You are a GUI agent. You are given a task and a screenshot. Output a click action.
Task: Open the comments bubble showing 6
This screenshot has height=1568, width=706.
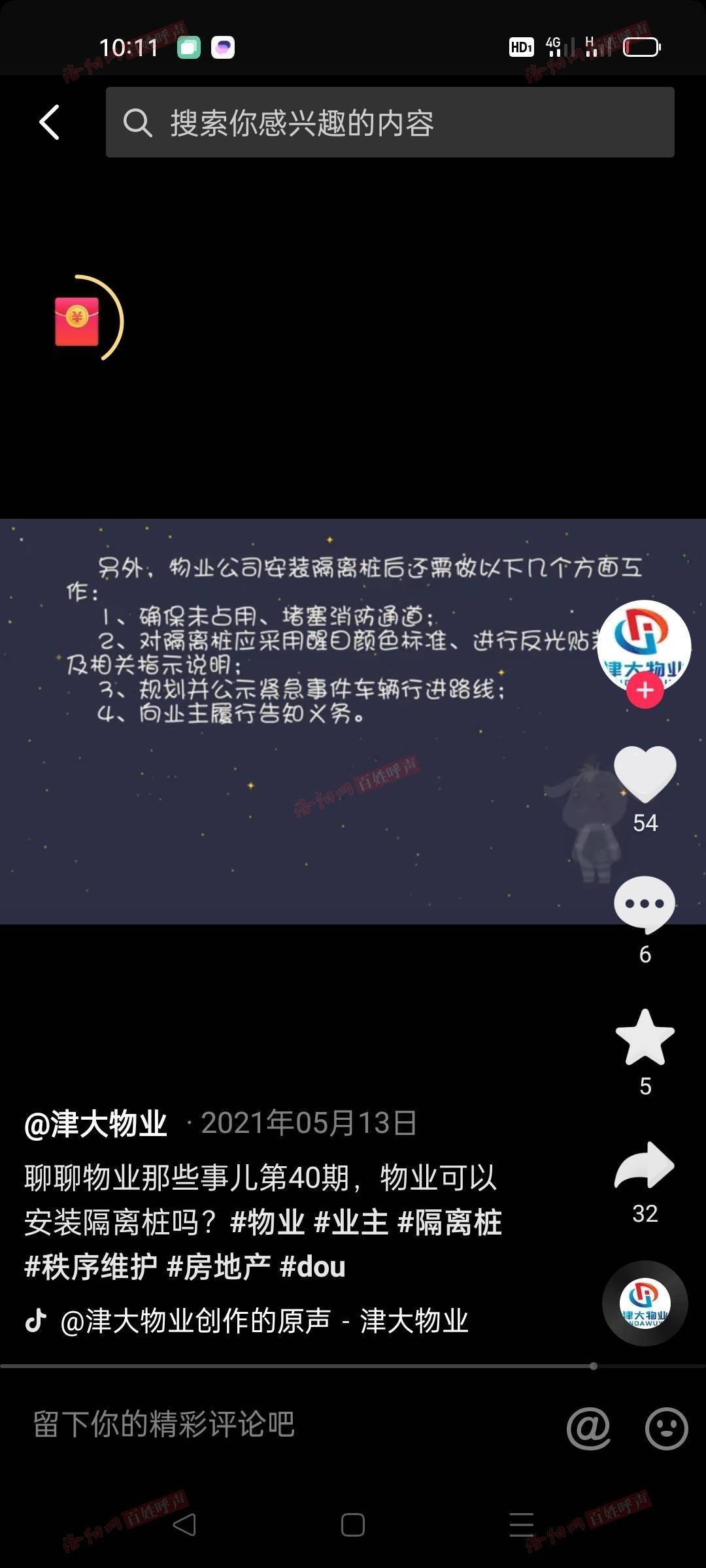[645, 904]
